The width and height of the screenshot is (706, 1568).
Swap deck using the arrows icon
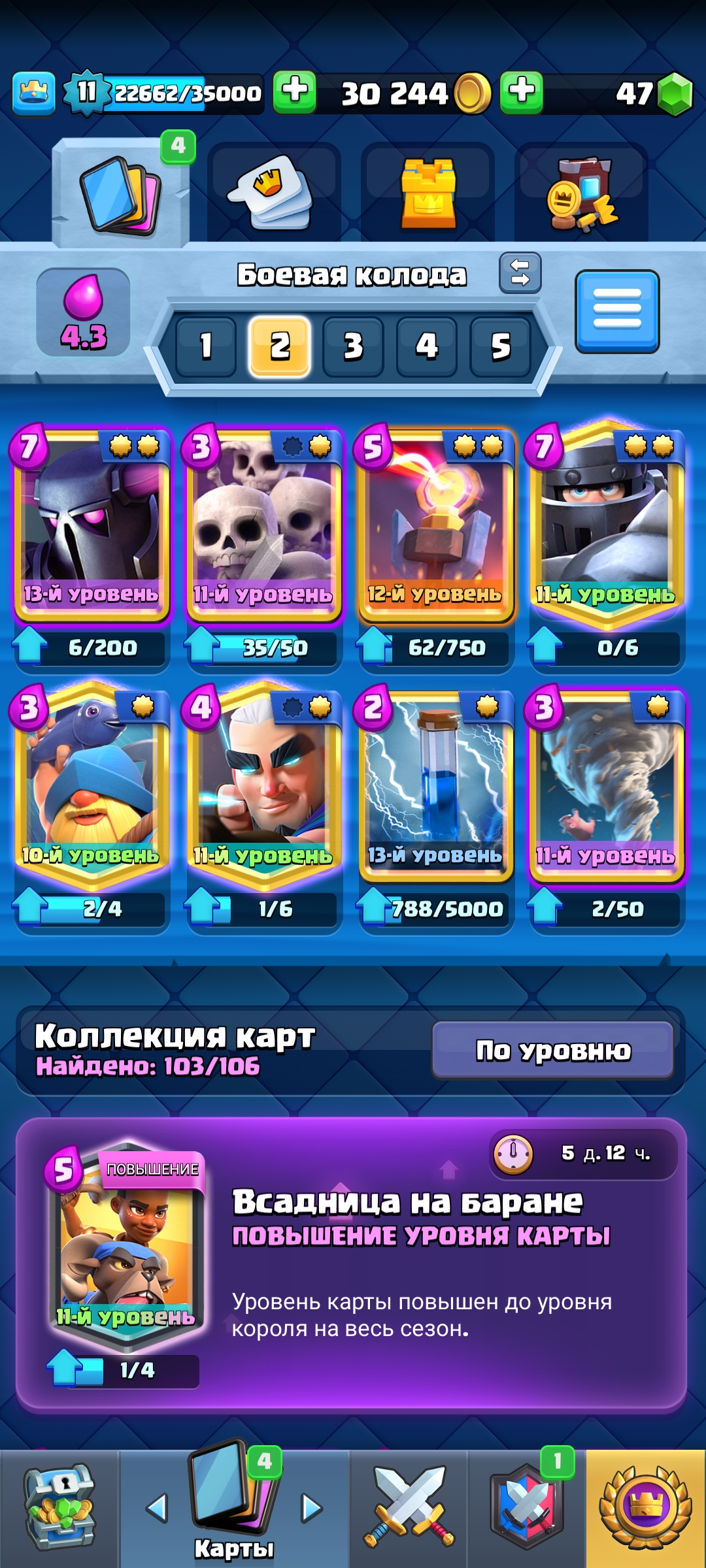click(520, 272)
